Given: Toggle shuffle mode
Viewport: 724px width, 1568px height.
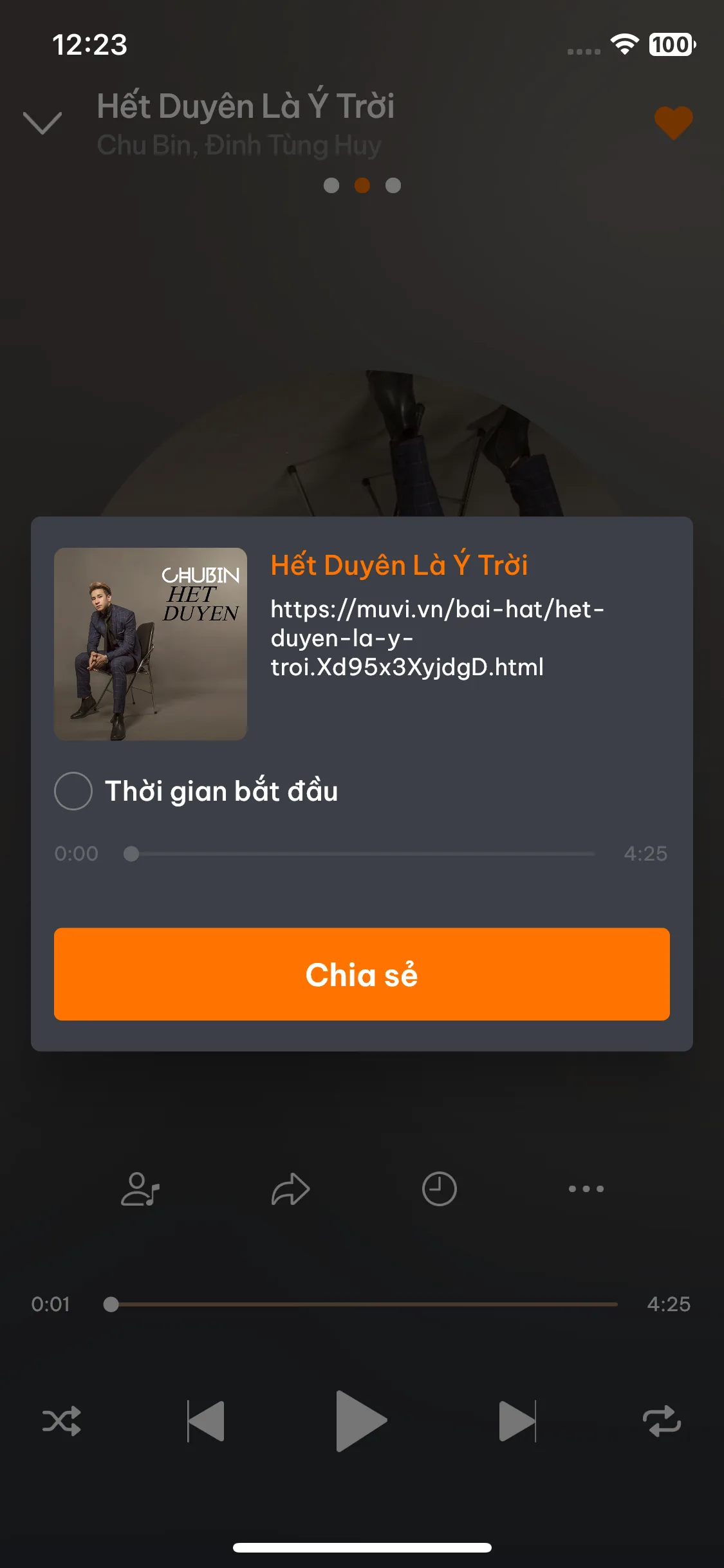Looking at the screenshot, I should [62, 1421].
